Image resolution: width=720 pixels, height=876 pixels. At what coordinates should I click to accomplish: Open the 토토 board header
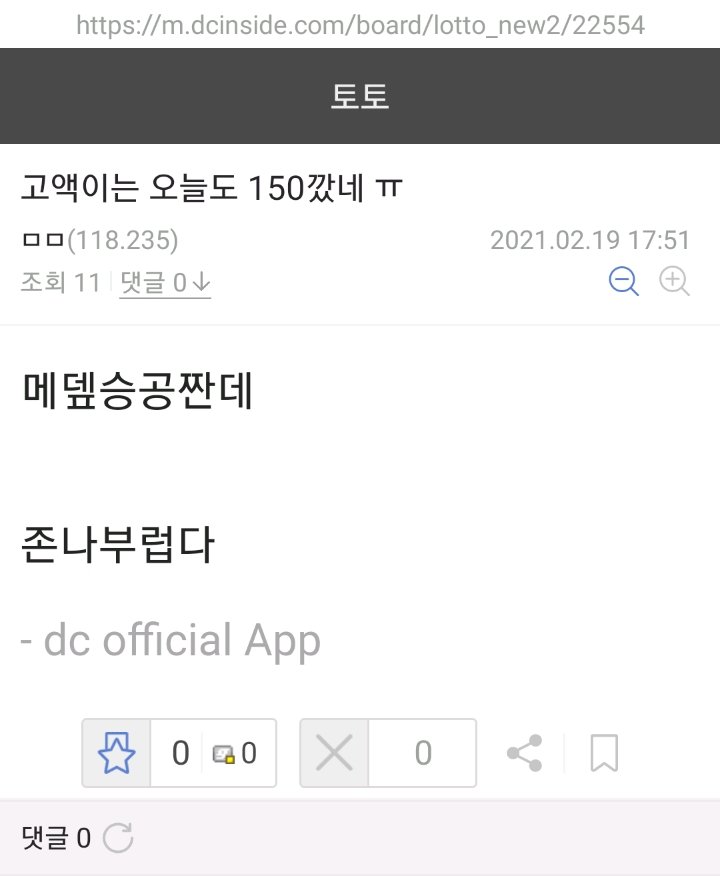pyautogui.click(x=360, y=97)
